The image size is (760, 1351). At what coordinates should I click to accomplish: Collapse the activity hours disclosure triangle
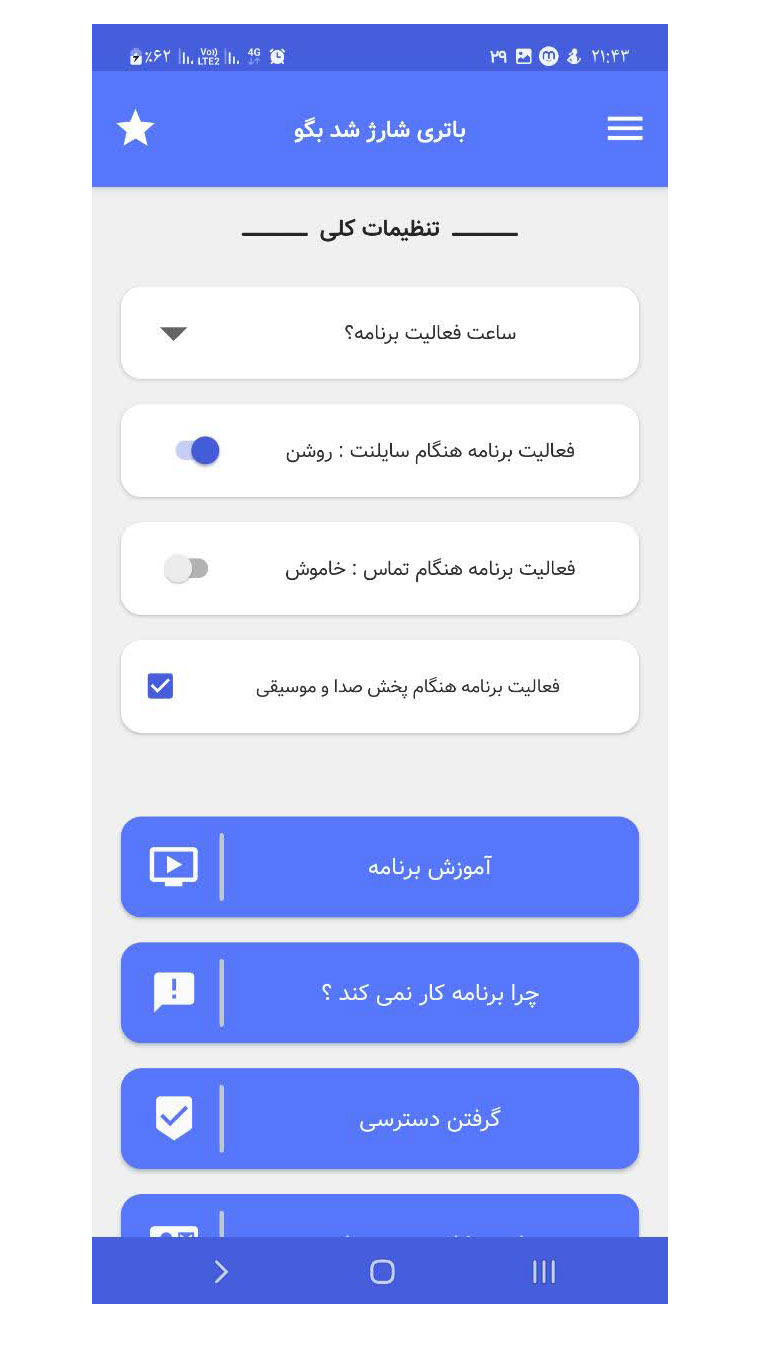pos(173,332)
